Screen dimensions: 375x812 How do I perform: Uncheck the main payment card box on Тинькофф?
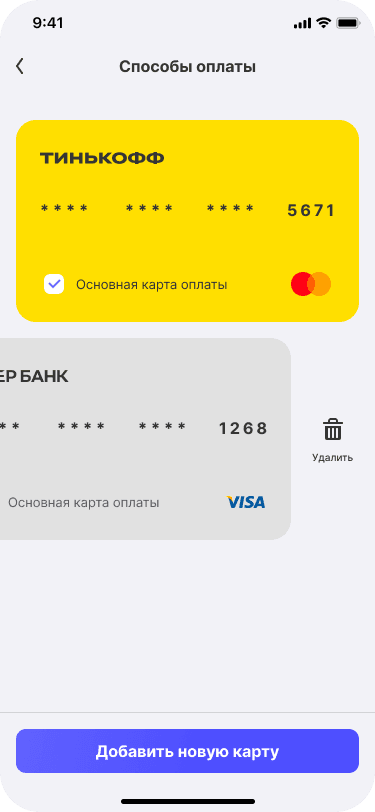[x=54, y=284]
